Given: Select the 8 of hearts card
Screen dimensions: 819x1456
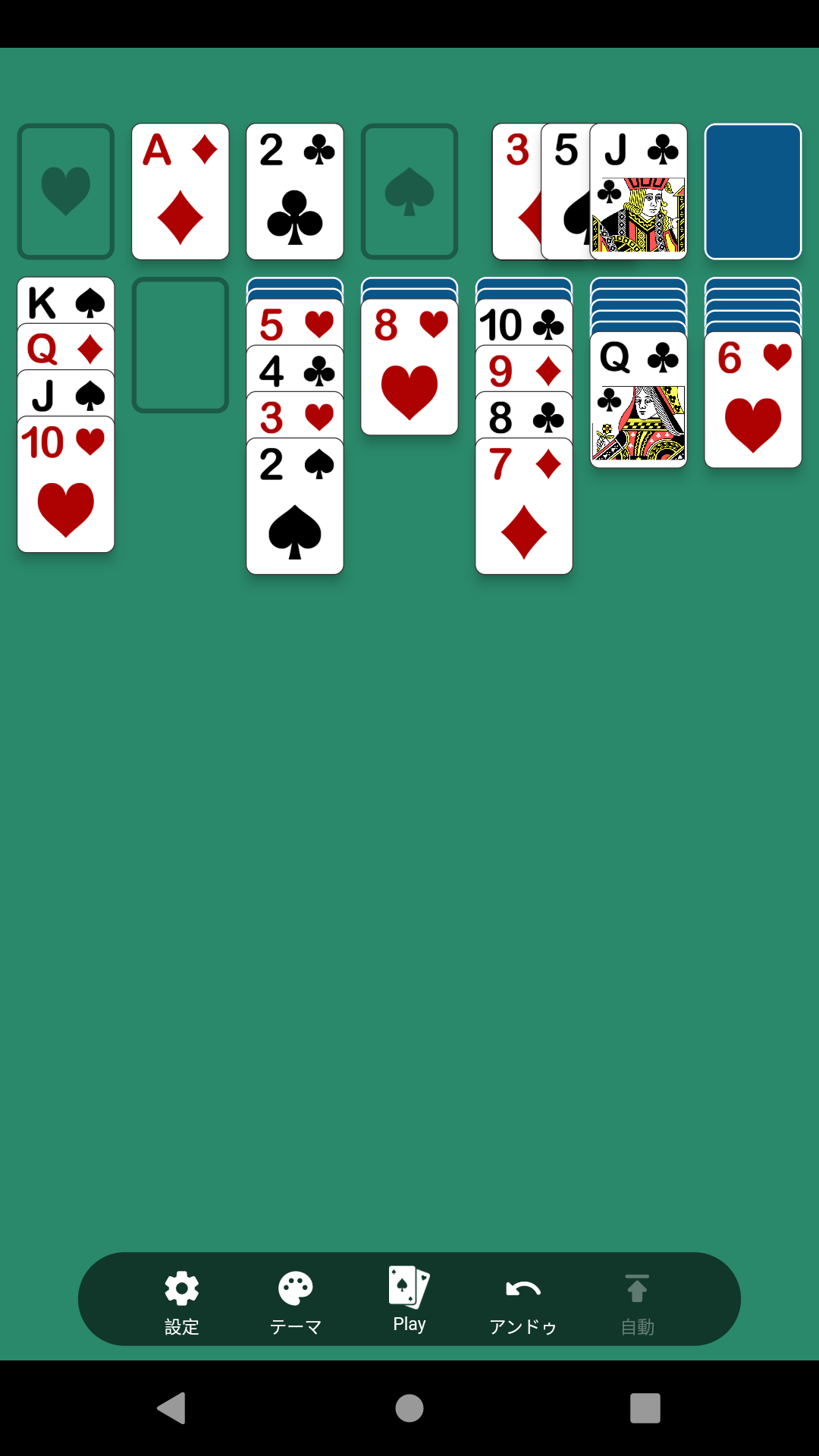Looking at the screenshot, I should (409, 368).
